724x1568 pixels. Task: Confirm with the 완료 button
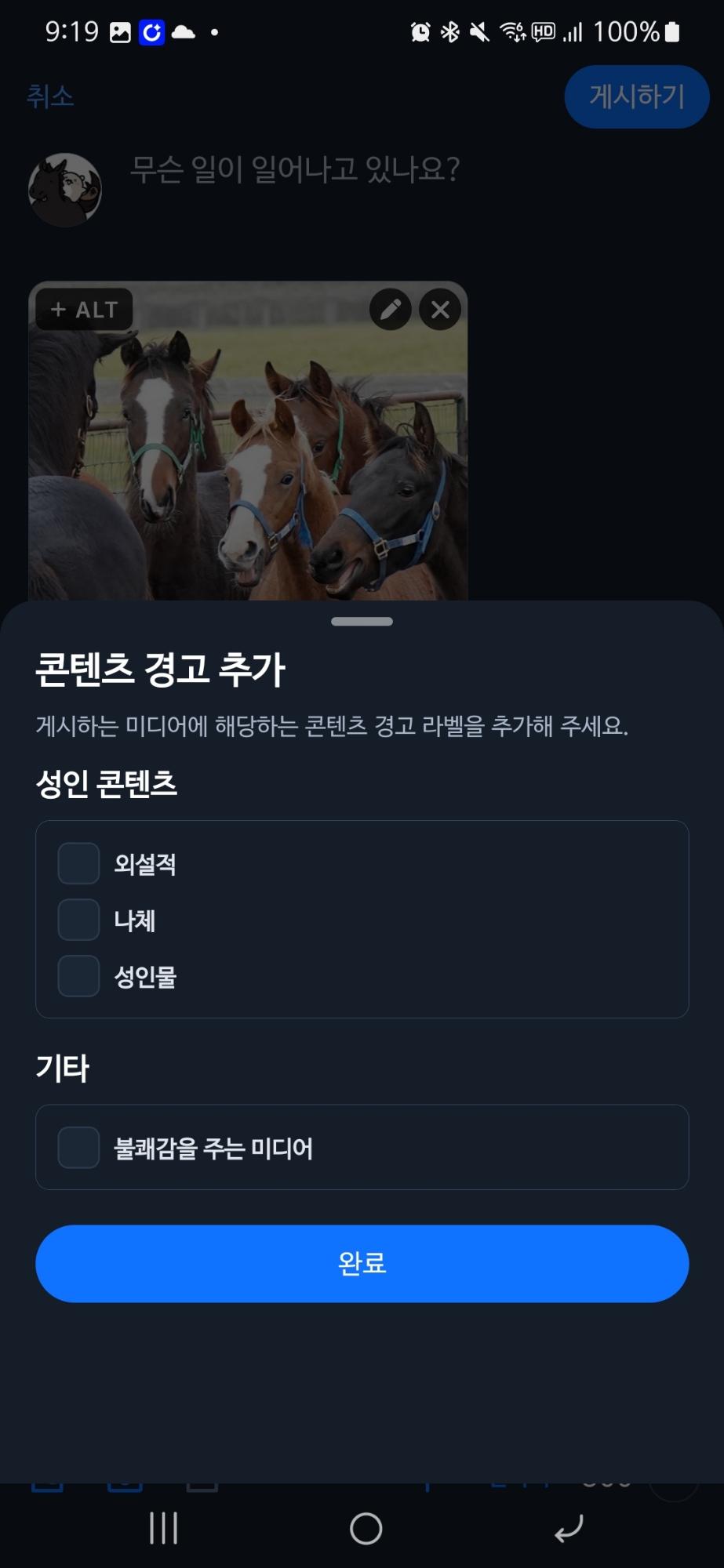(362, 1263)
